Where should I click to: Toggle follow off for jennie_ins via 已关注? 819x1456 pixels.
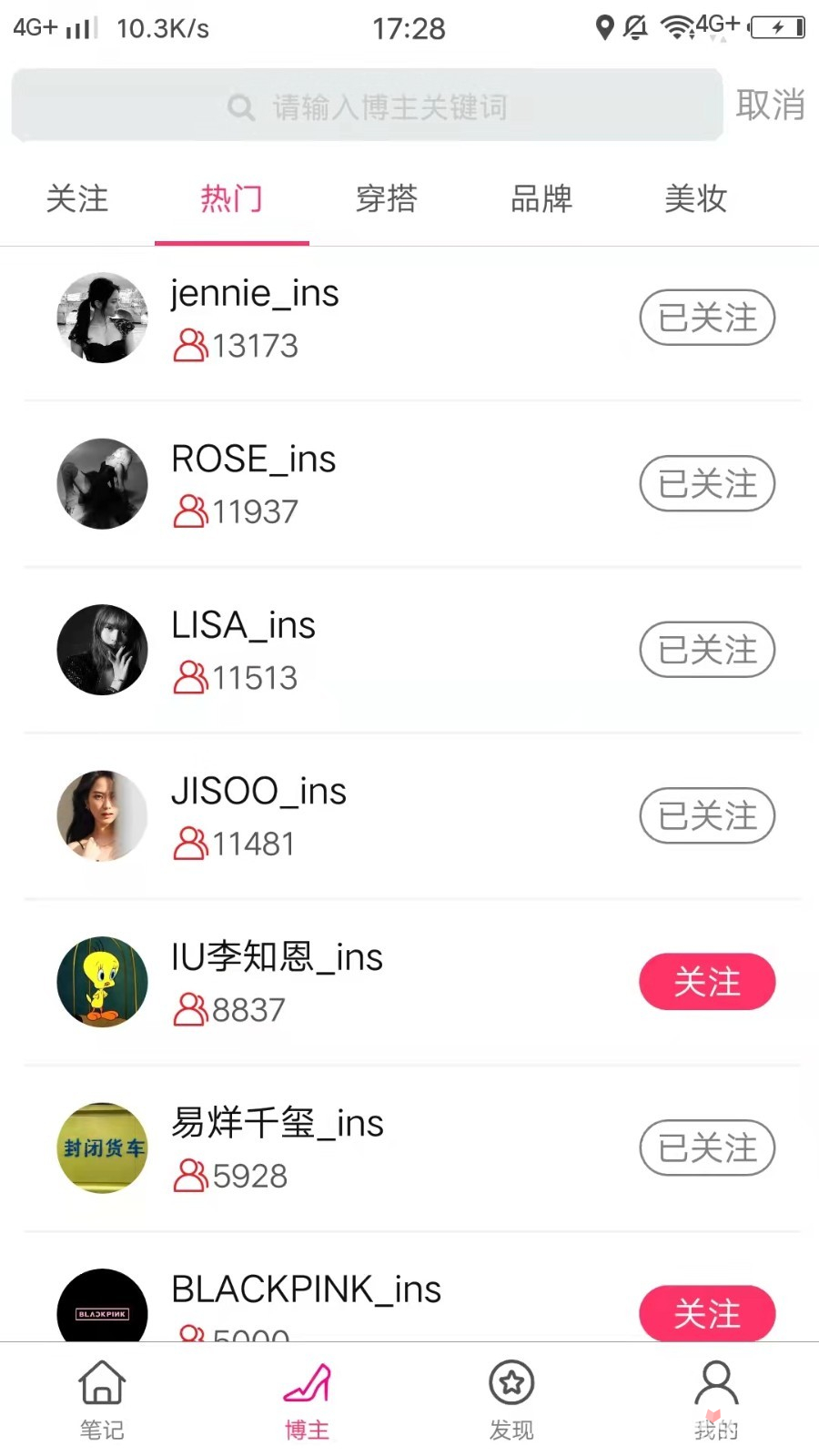pyautogui.click(x=707, y=318)
